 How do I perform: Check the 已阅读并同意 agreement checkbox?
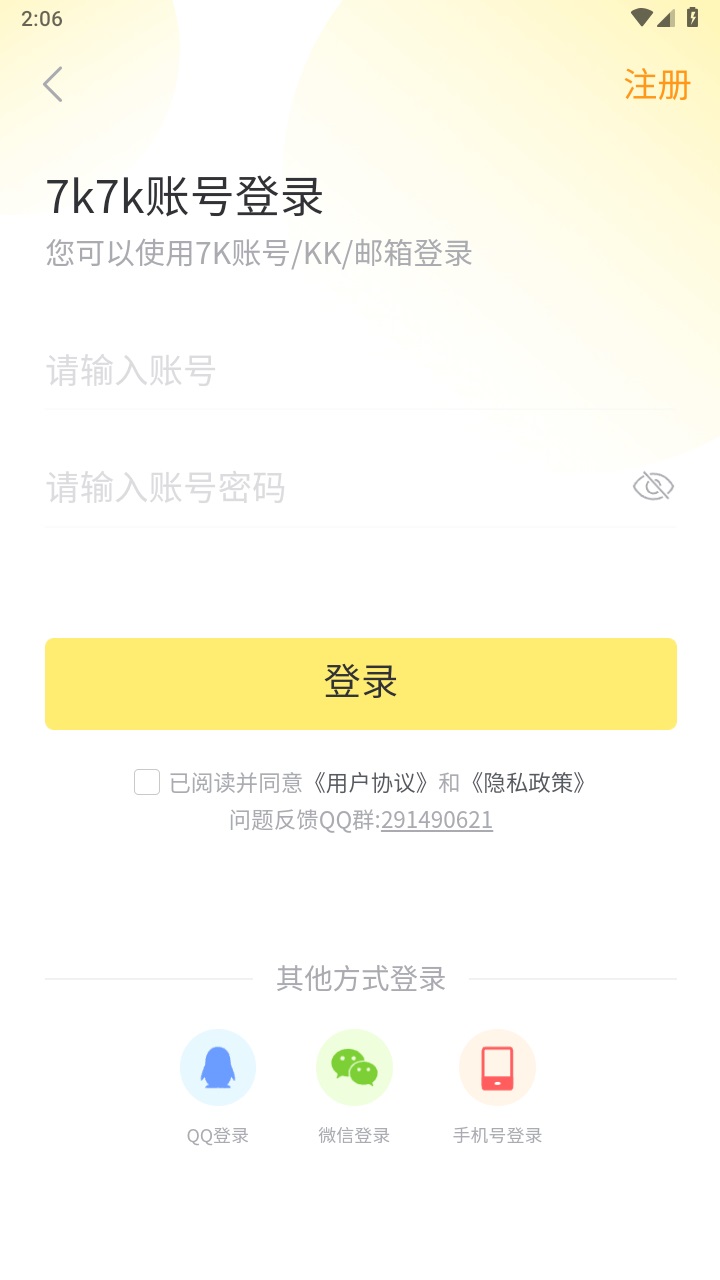point(147,782)
